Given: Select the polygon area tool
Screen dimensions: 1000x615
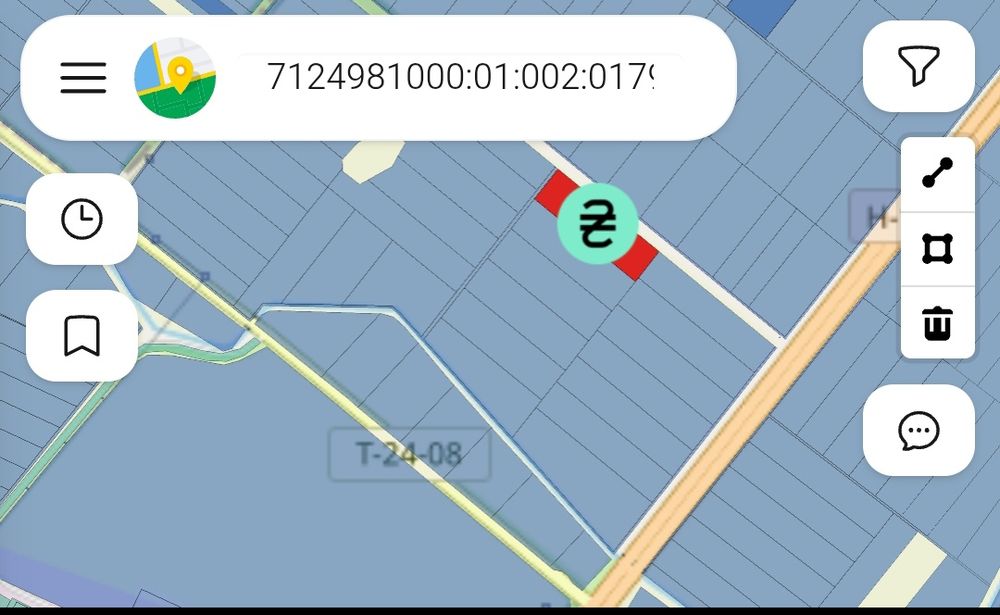Looking at the screenshot, I should 937,248.
